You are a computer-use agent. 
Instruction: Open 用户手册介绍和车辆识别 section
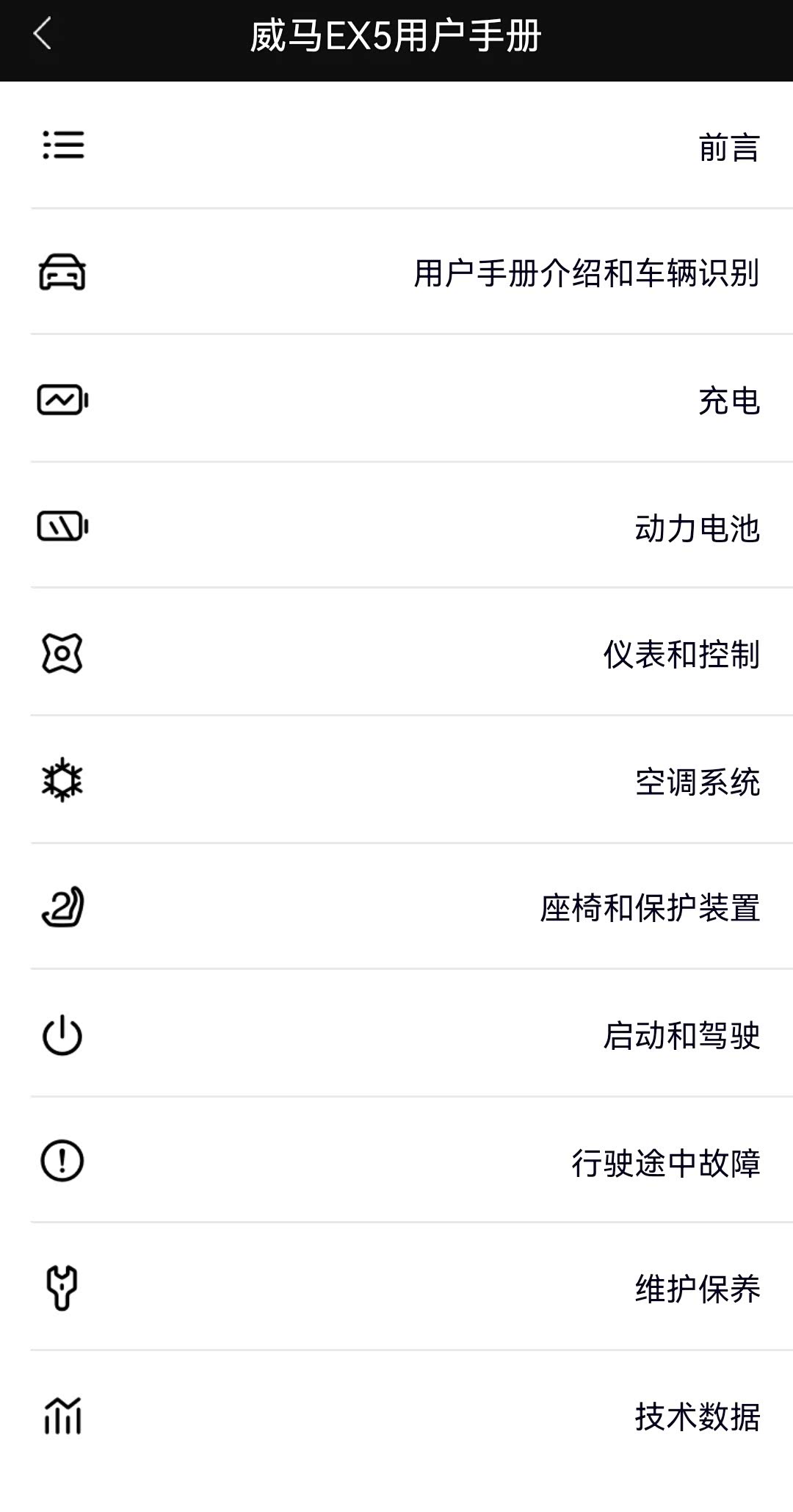point(586,273)
